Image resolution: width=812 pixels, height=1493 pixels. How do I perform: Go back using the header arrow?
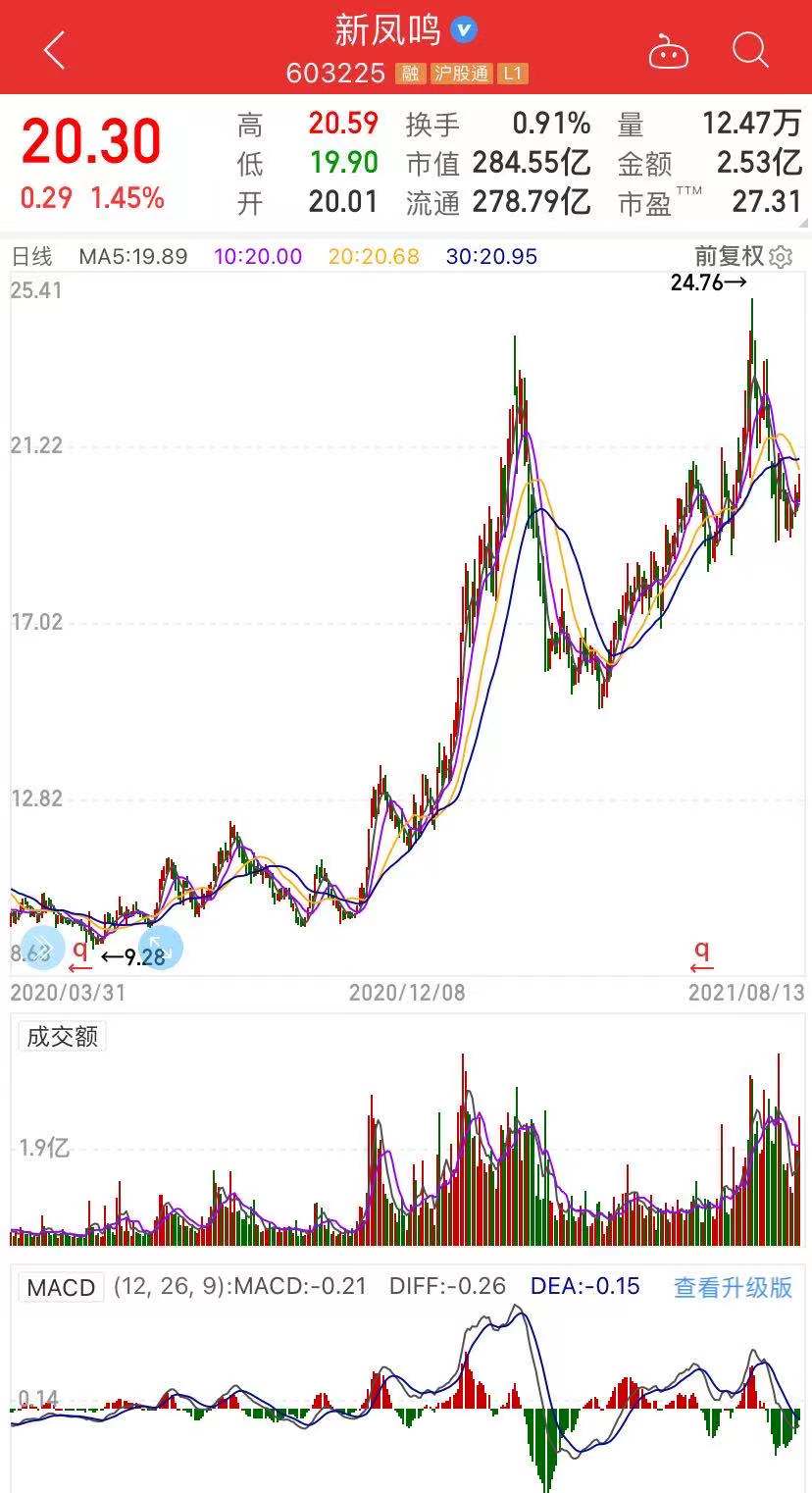tap(54, 50)
